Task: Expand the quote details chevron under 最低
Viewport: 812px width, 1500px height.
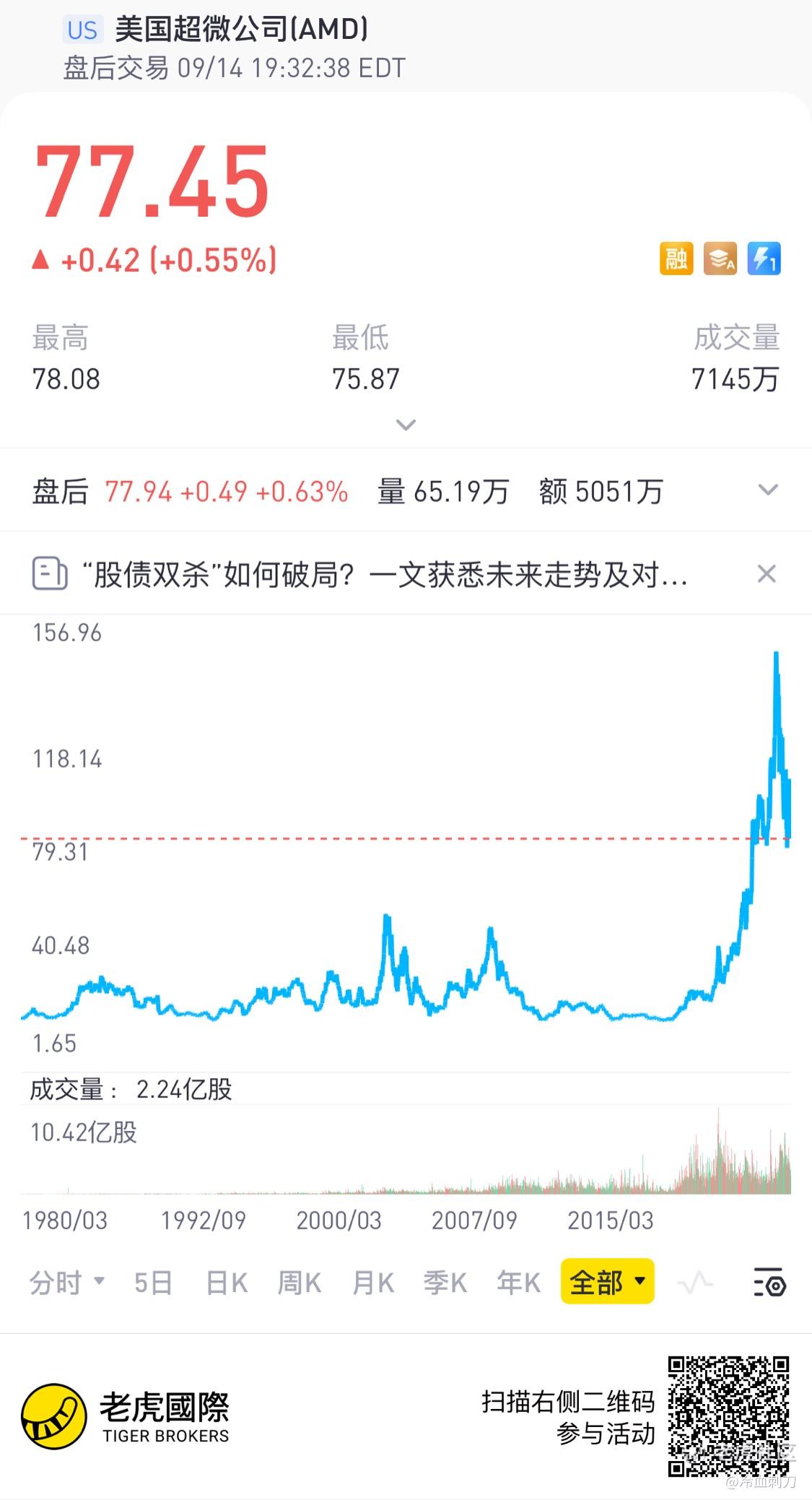Action: click(x=406, y=425)
